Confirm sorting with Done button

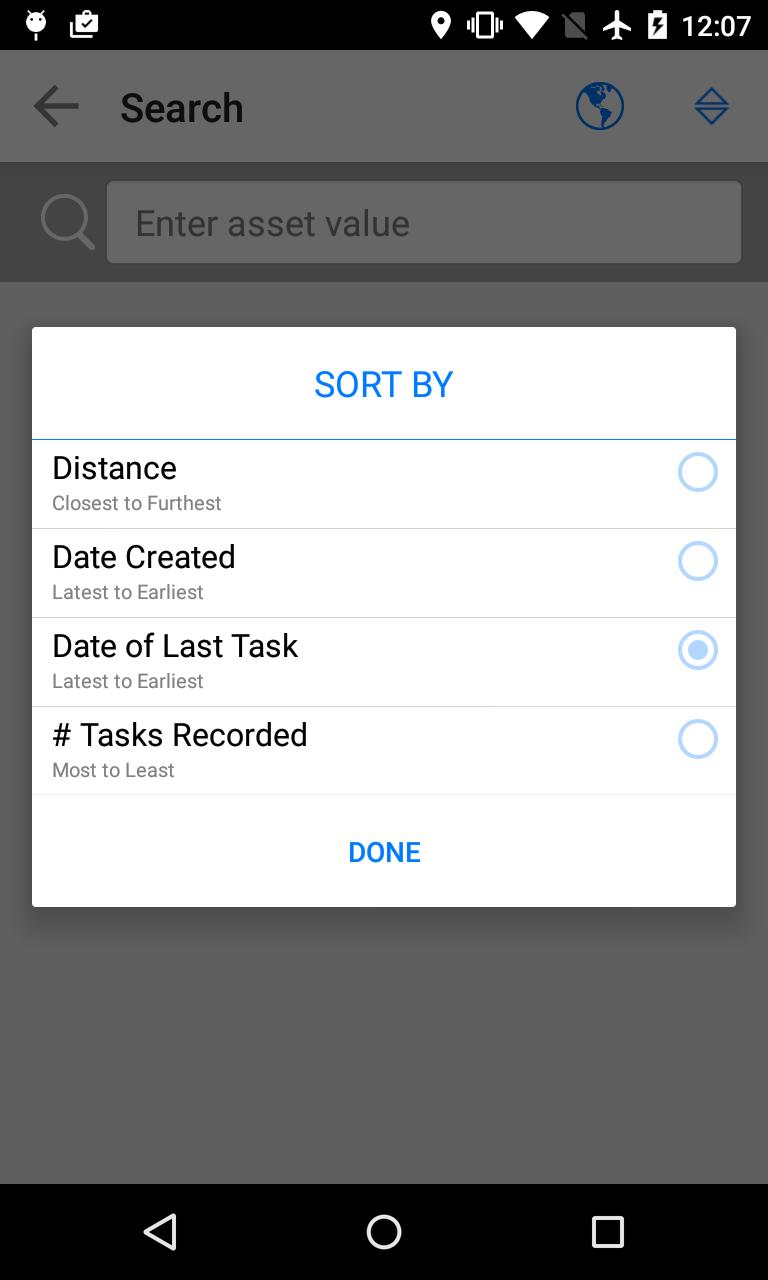384,852
